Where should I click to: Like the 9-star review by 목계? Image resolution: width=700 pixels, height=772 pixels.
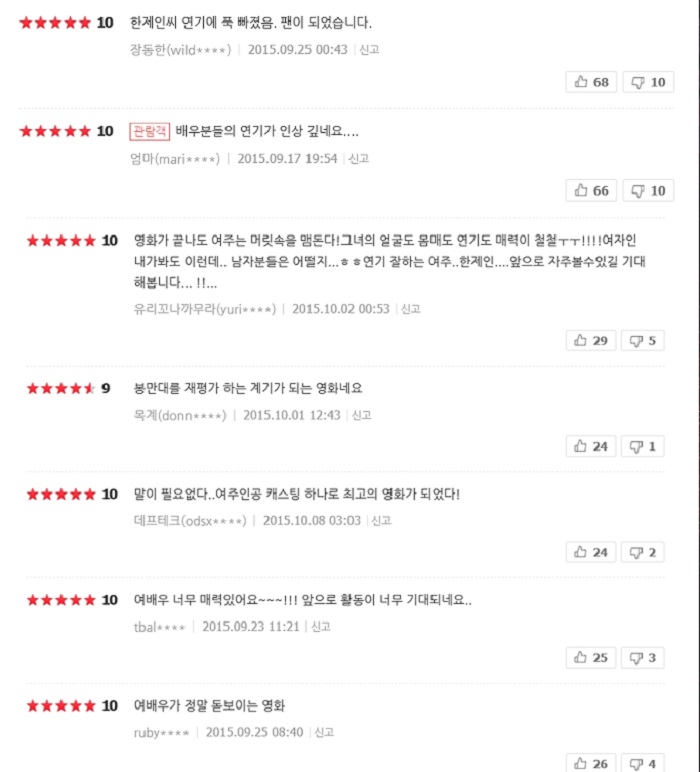[x=591, y=446]
